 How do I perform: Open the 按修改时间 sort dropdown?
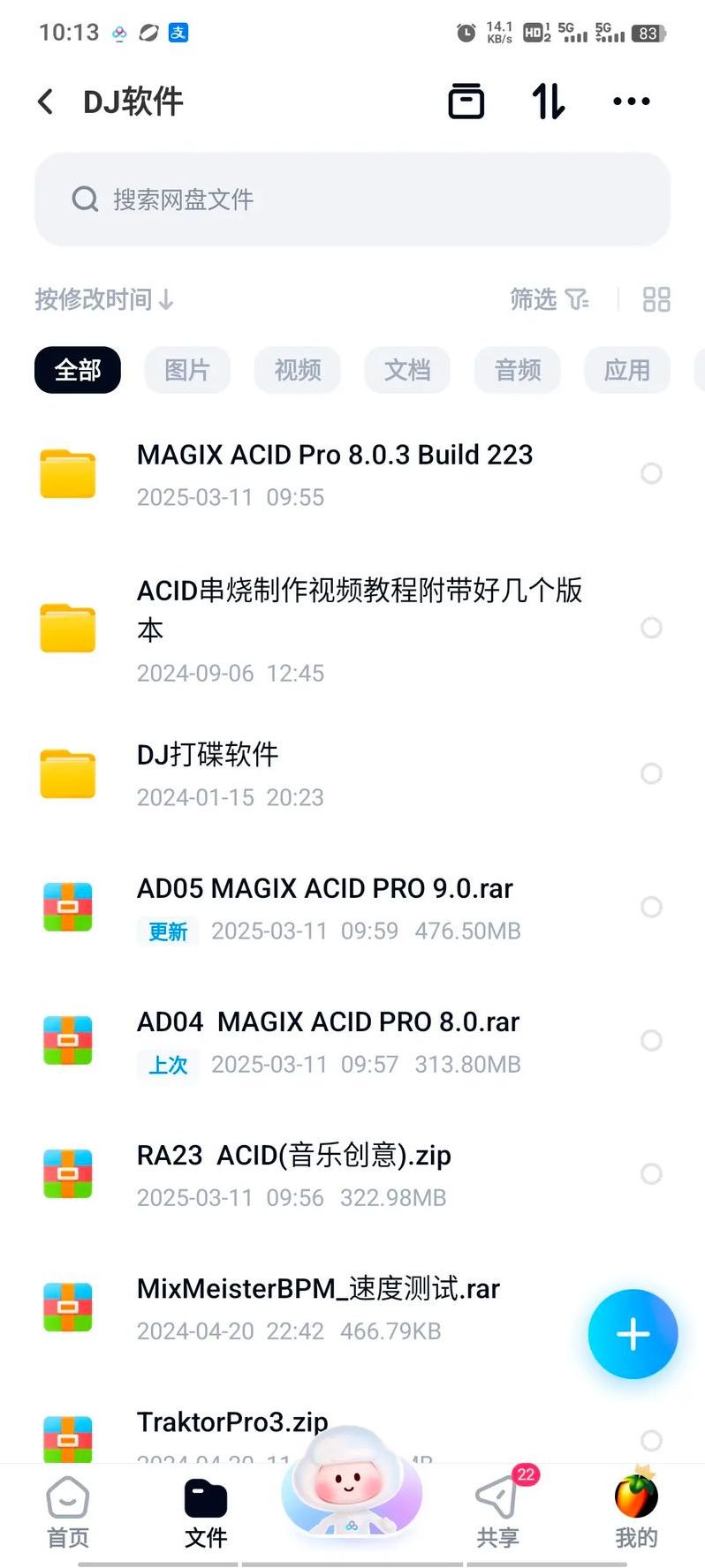pos(102,300)
